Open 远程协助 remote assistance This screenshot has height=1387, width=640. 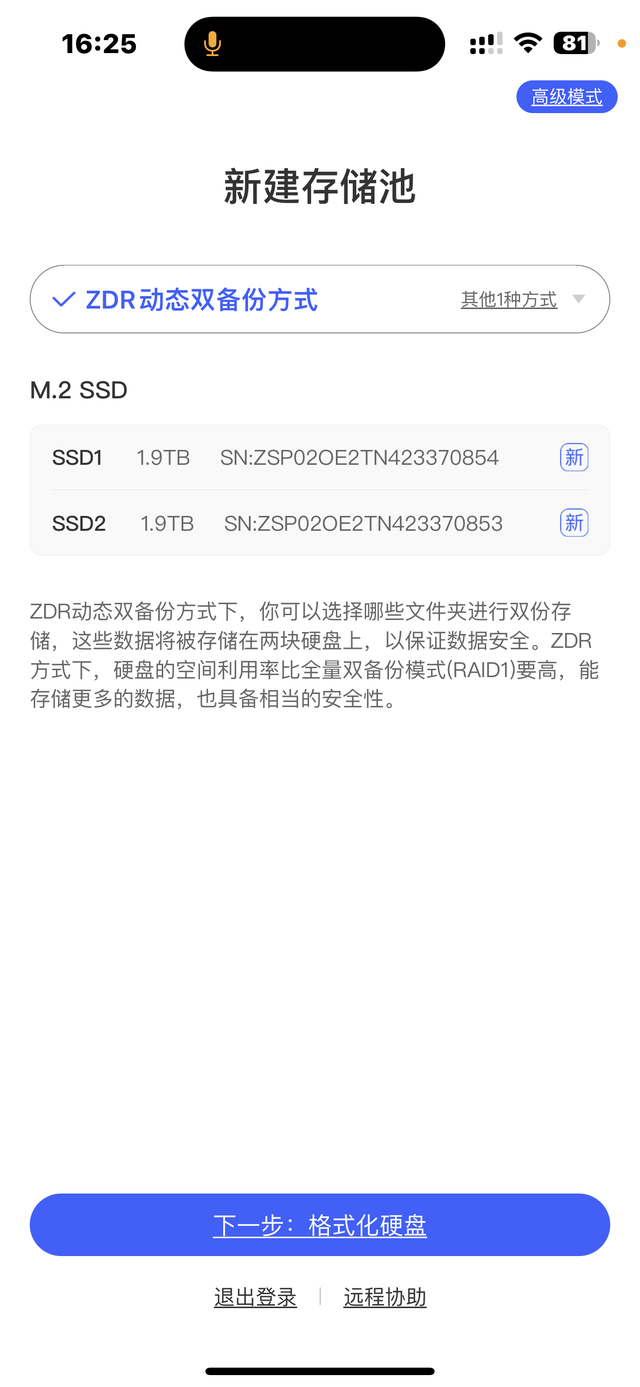pyautogui.click(x=385, y=1297)
